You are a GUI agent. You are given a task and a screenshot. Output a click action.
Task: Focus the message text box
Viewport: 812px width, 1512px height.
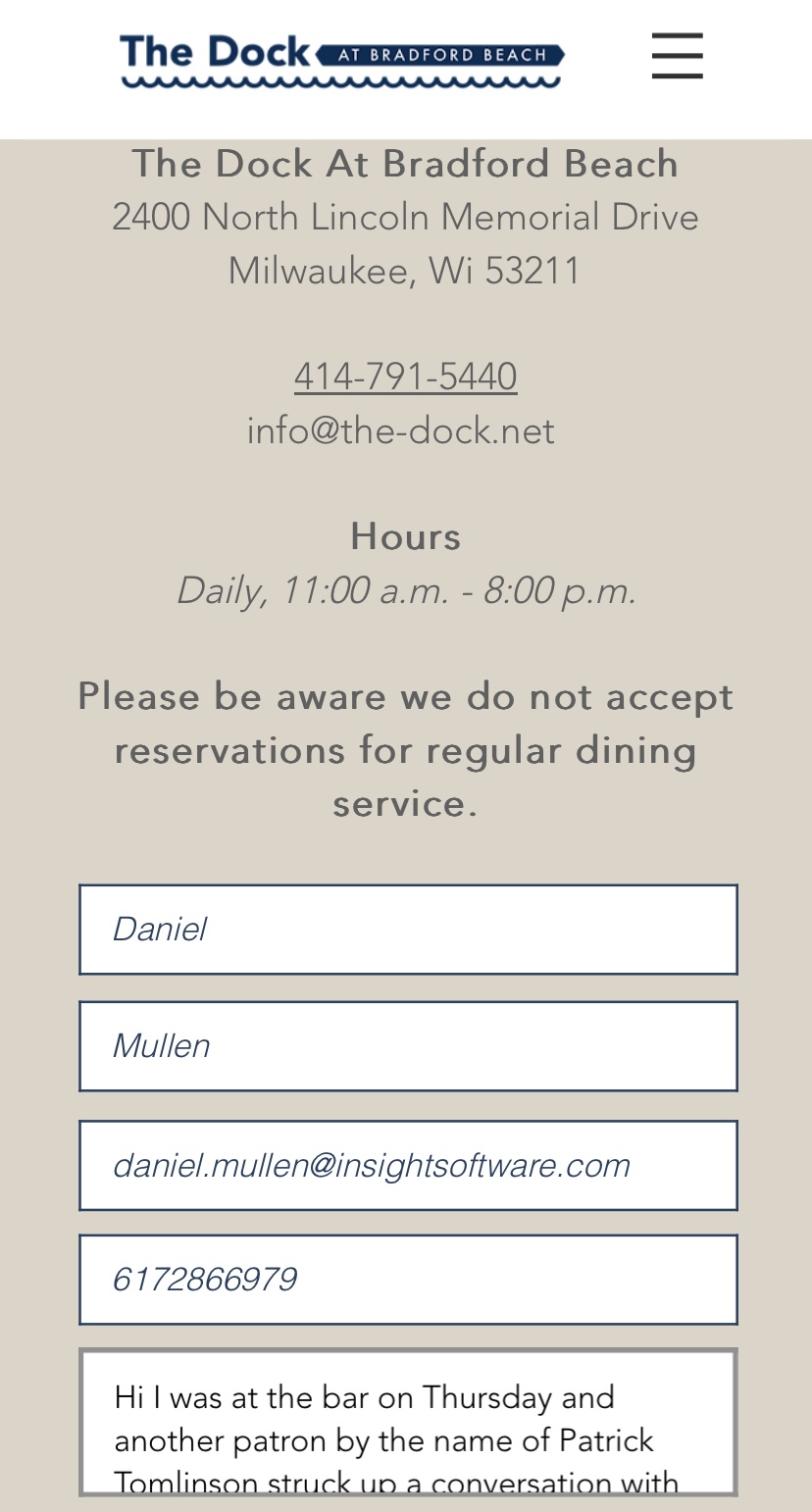point(408,1422)
